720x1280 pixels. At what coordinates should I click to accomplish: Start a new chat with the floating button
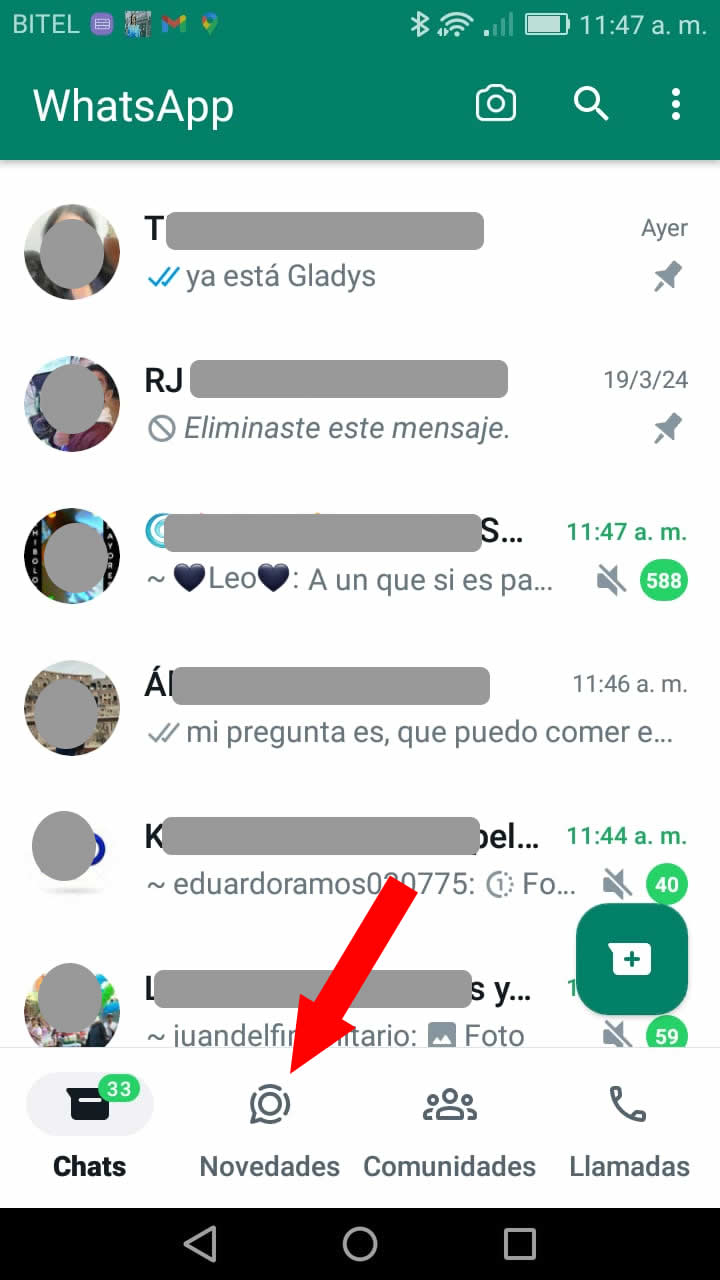point(632,960)
